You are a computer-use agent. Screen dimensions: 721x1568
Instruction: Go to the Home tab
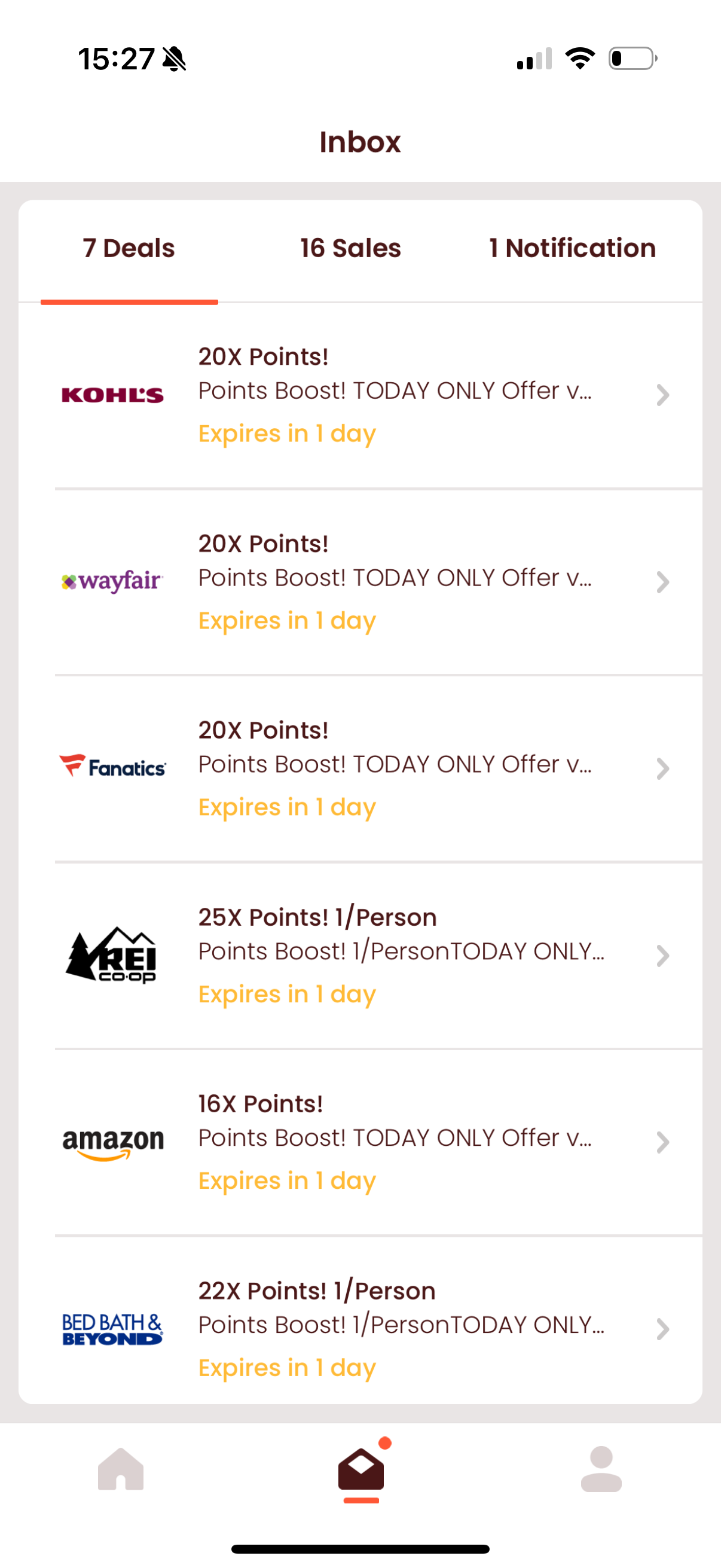(x=121, y=1469)
